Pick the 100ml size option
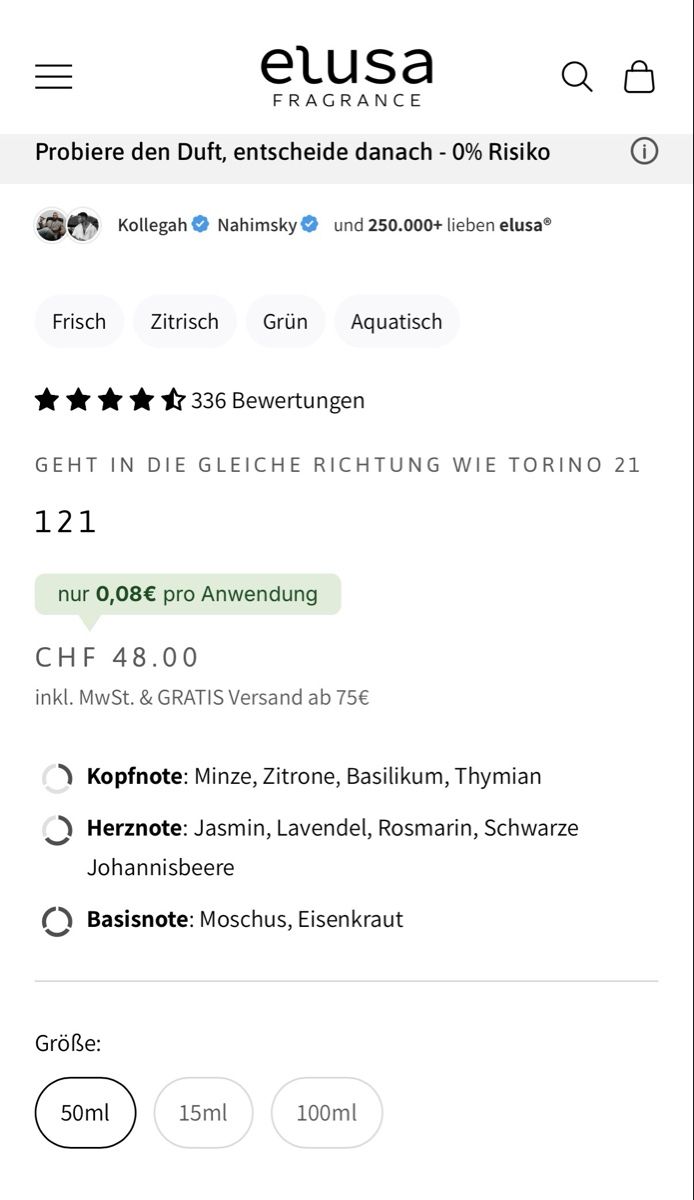Image resolution: width=694 pixels, height=1200 pixels. coord(327,1112)
